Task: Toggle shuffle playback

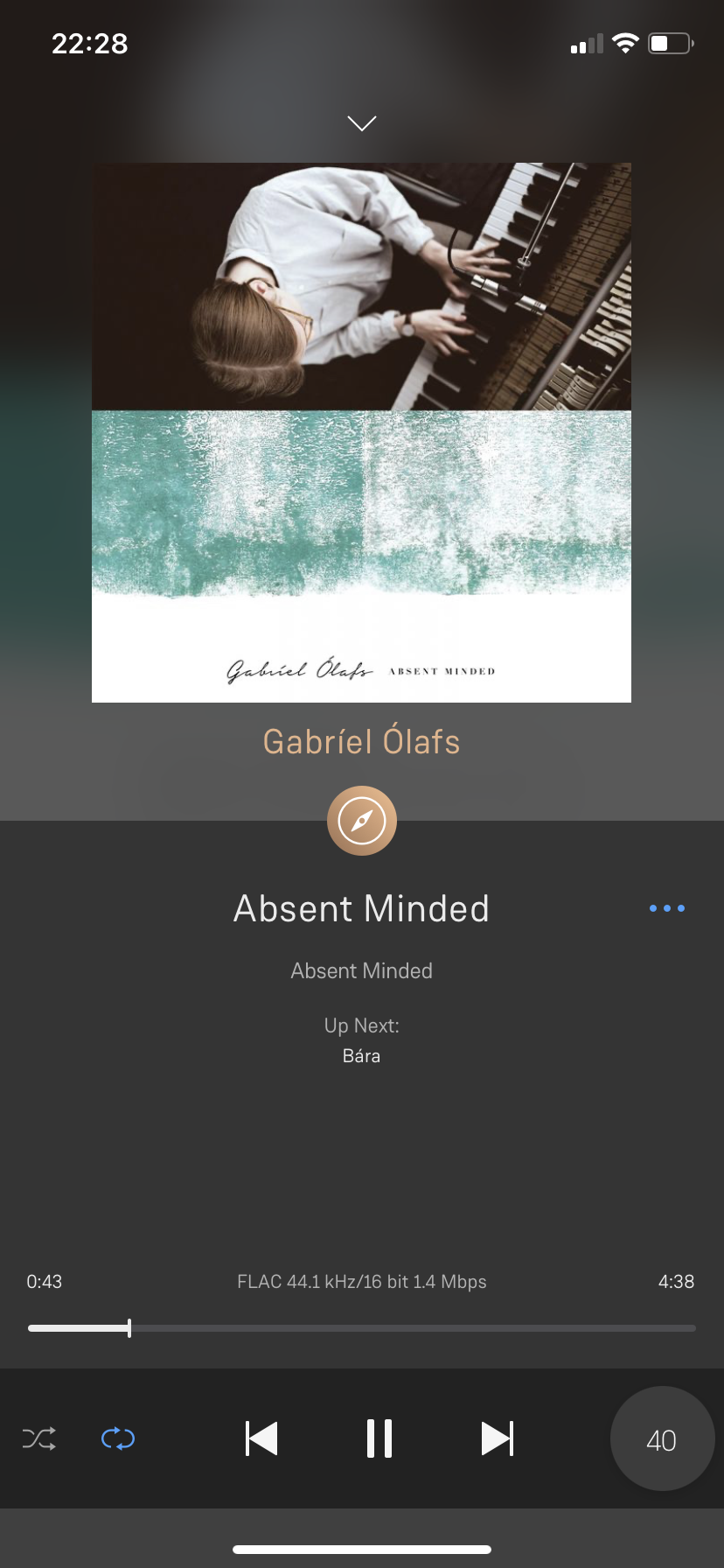Action: click(x=39, y=1438)
